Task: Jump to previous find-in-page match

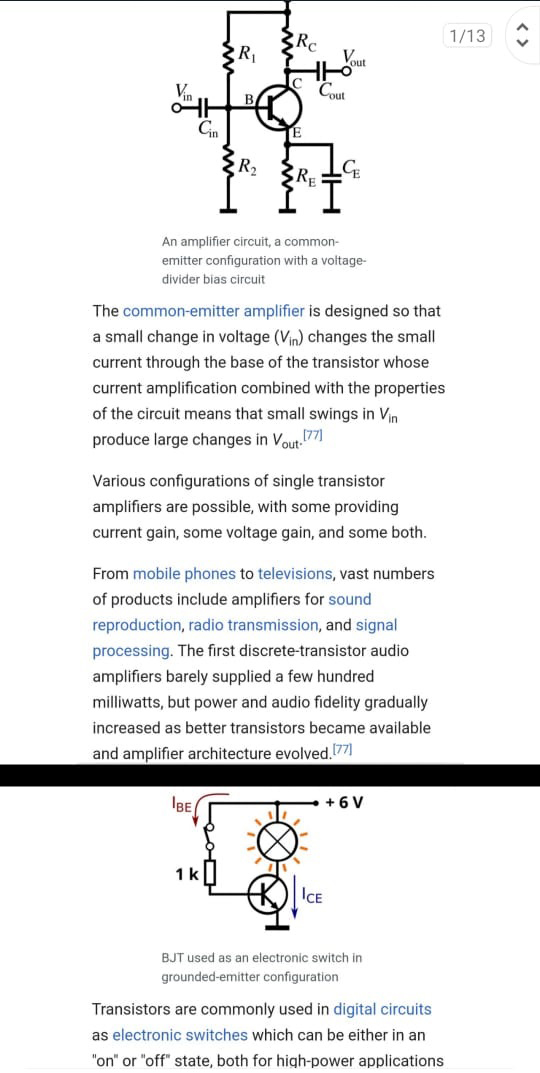Action: (x=522, y=27)
